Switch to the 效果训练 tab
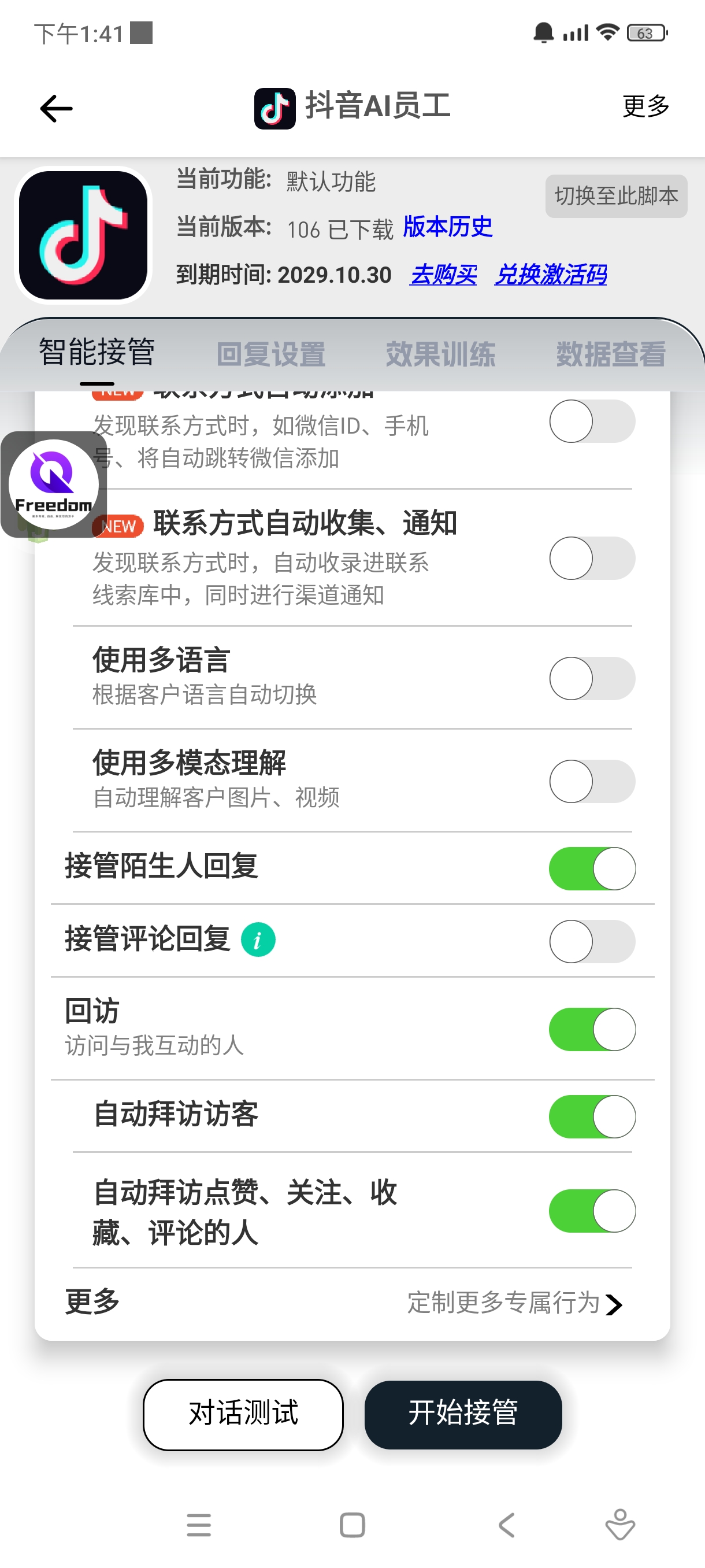Screen dimensions: 705x1568 [440, 354]
